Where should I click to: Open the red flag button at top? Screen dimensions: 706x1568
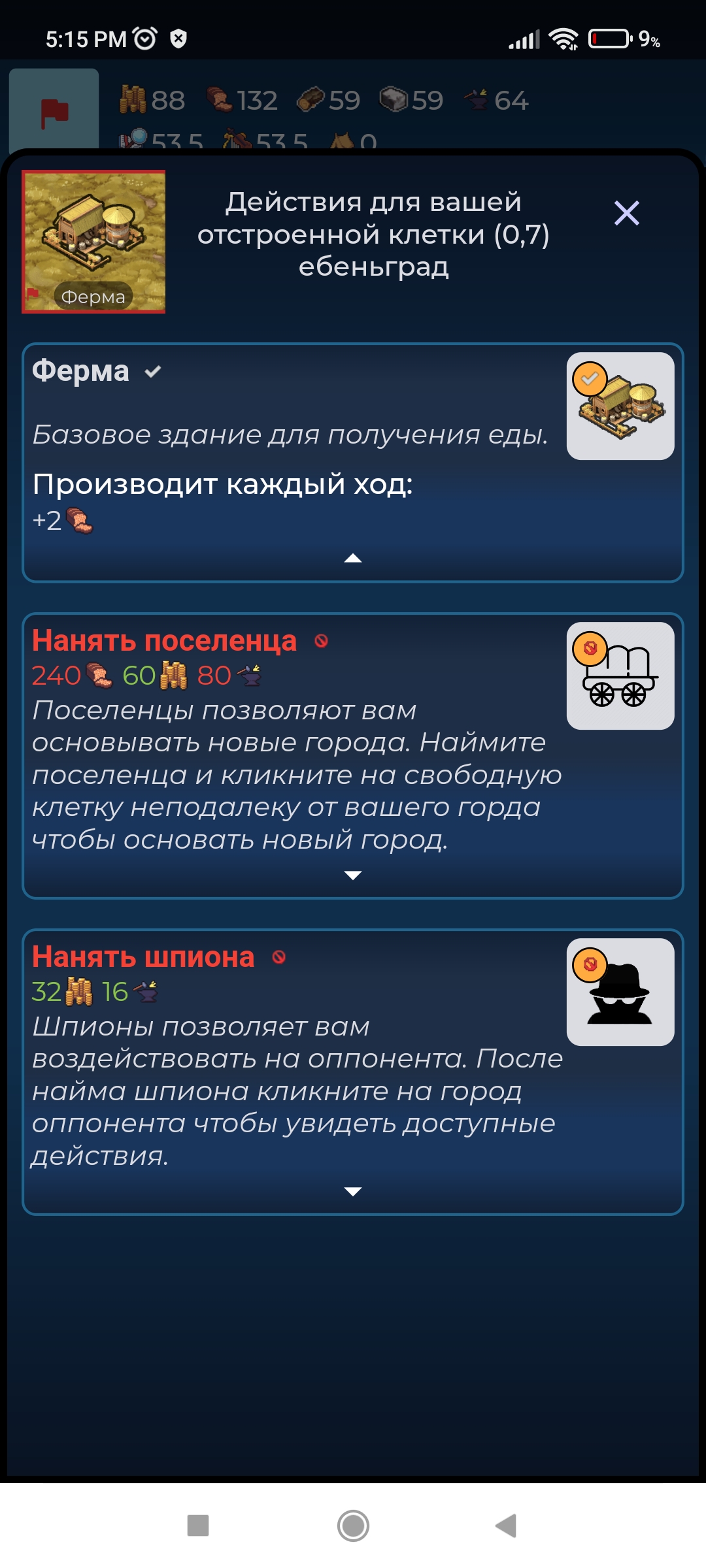coord(54,111)
